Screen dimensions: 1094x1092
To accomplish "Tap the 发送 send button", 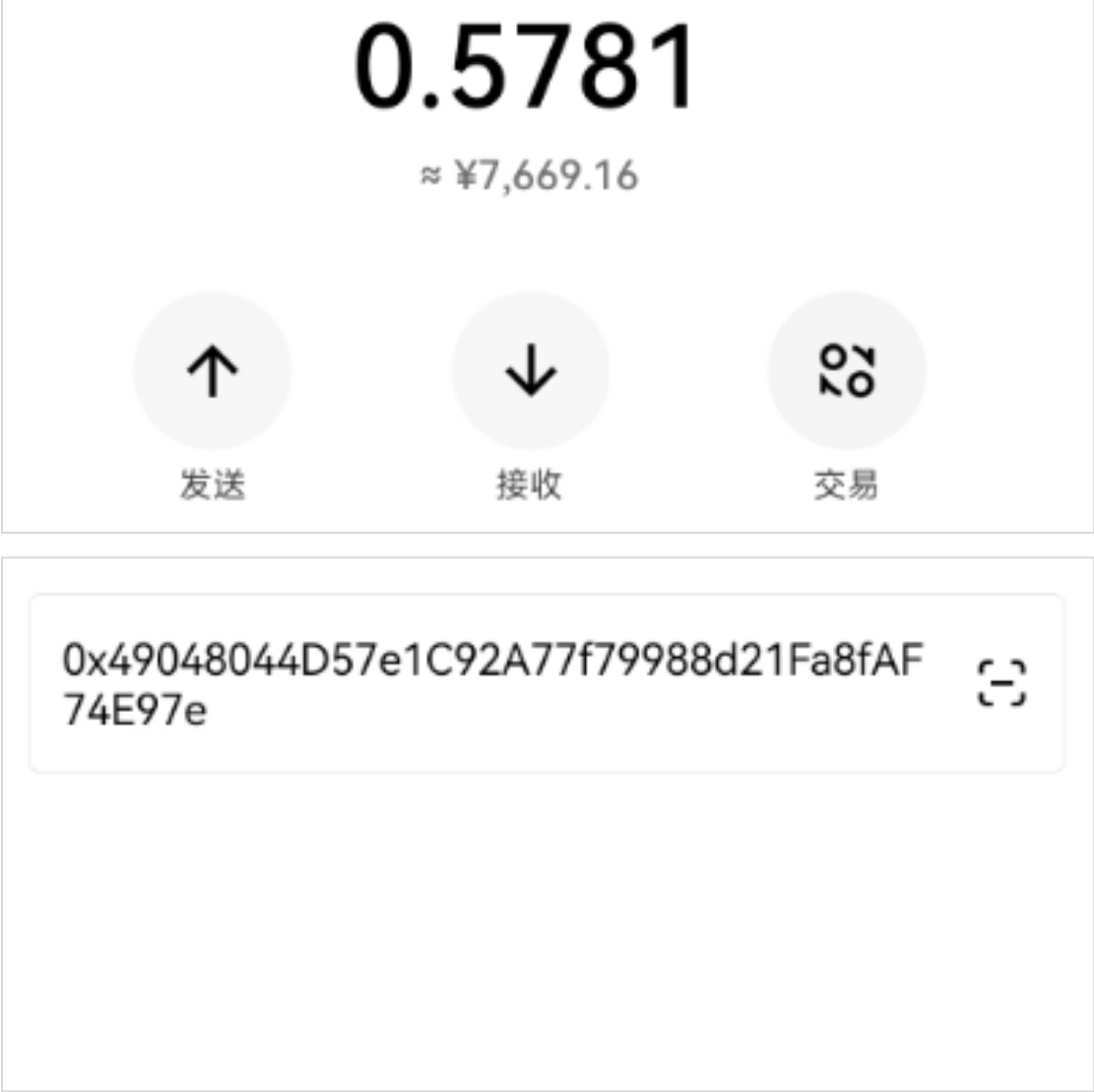I will click(x=213, y=372).
